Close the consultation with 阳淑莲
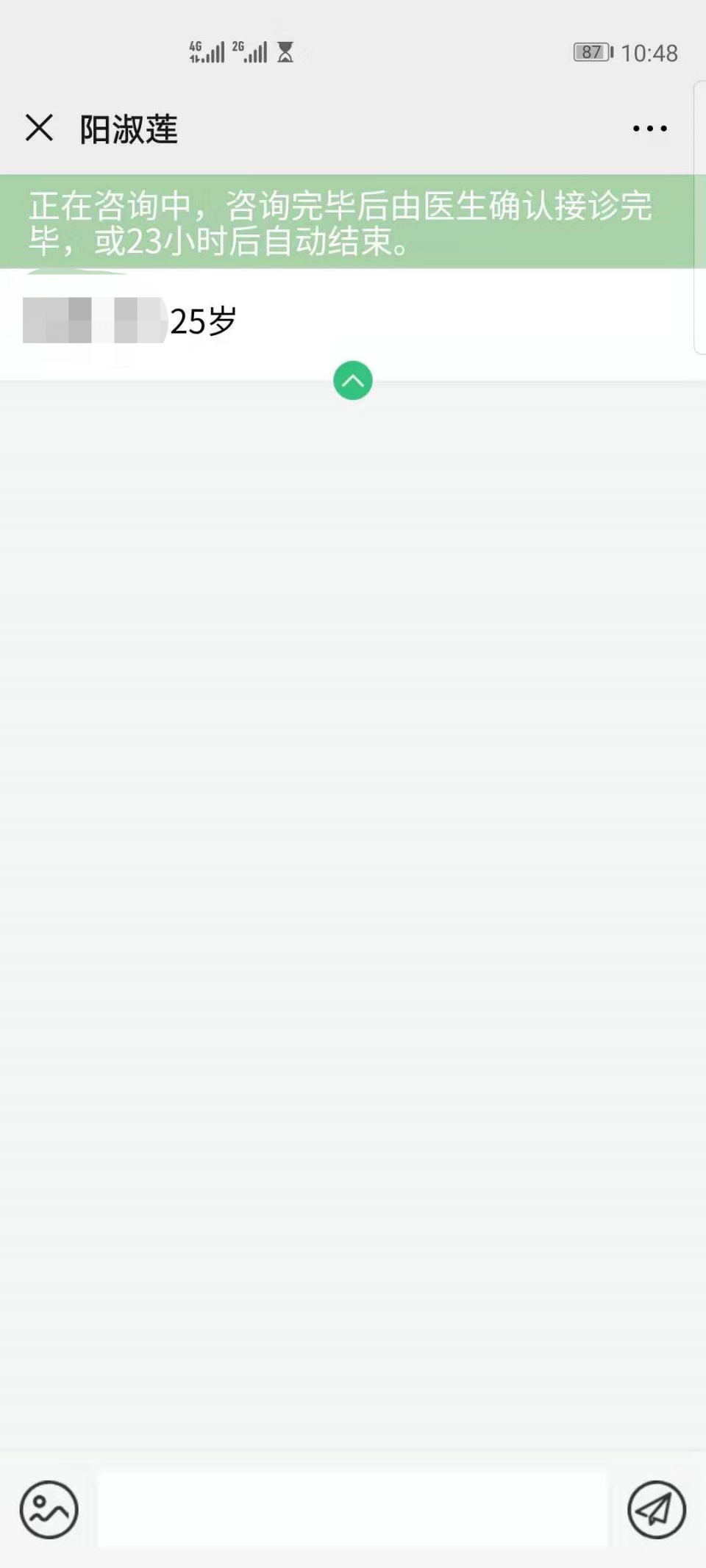The width and height of the screenshot is (706, 1568). click(39, 128)
